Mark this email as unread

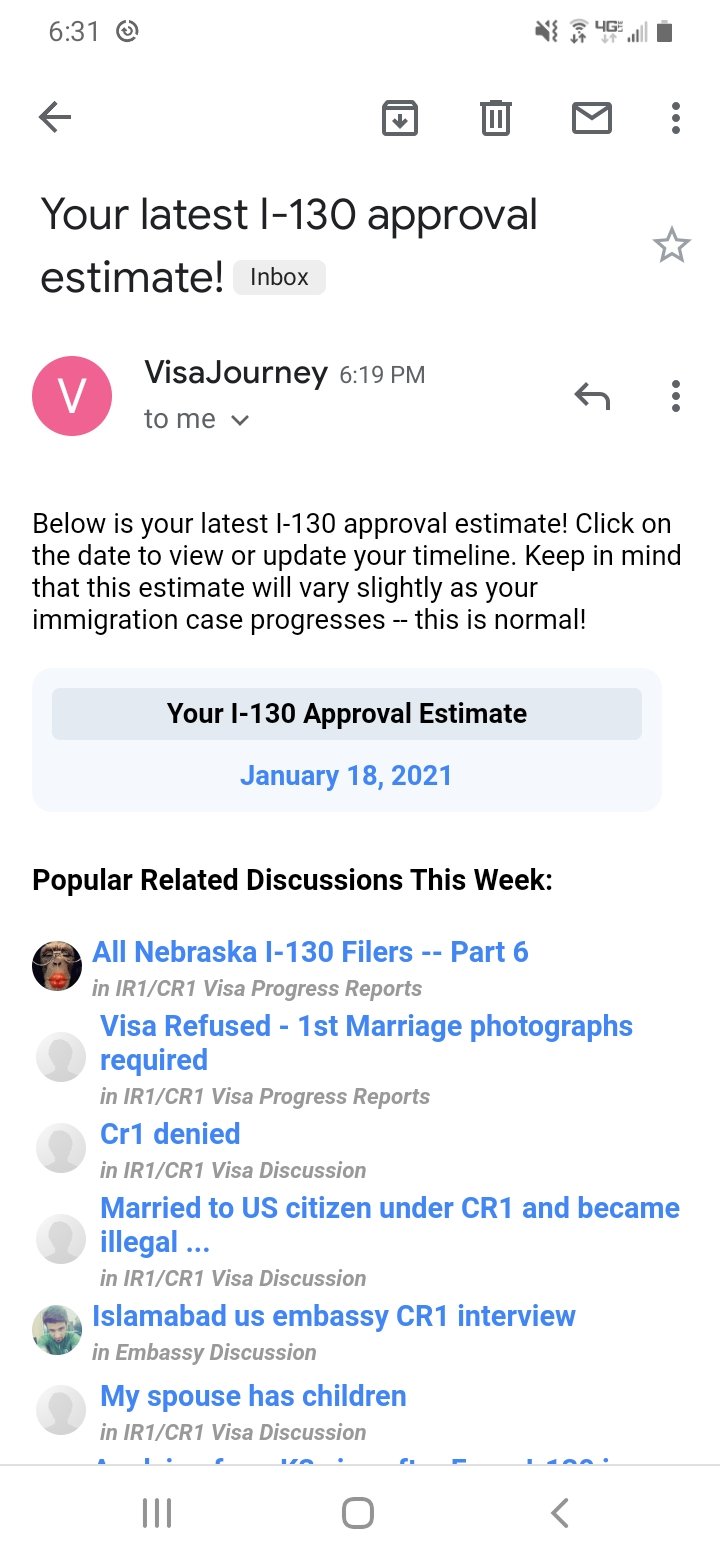coord(591,119)
